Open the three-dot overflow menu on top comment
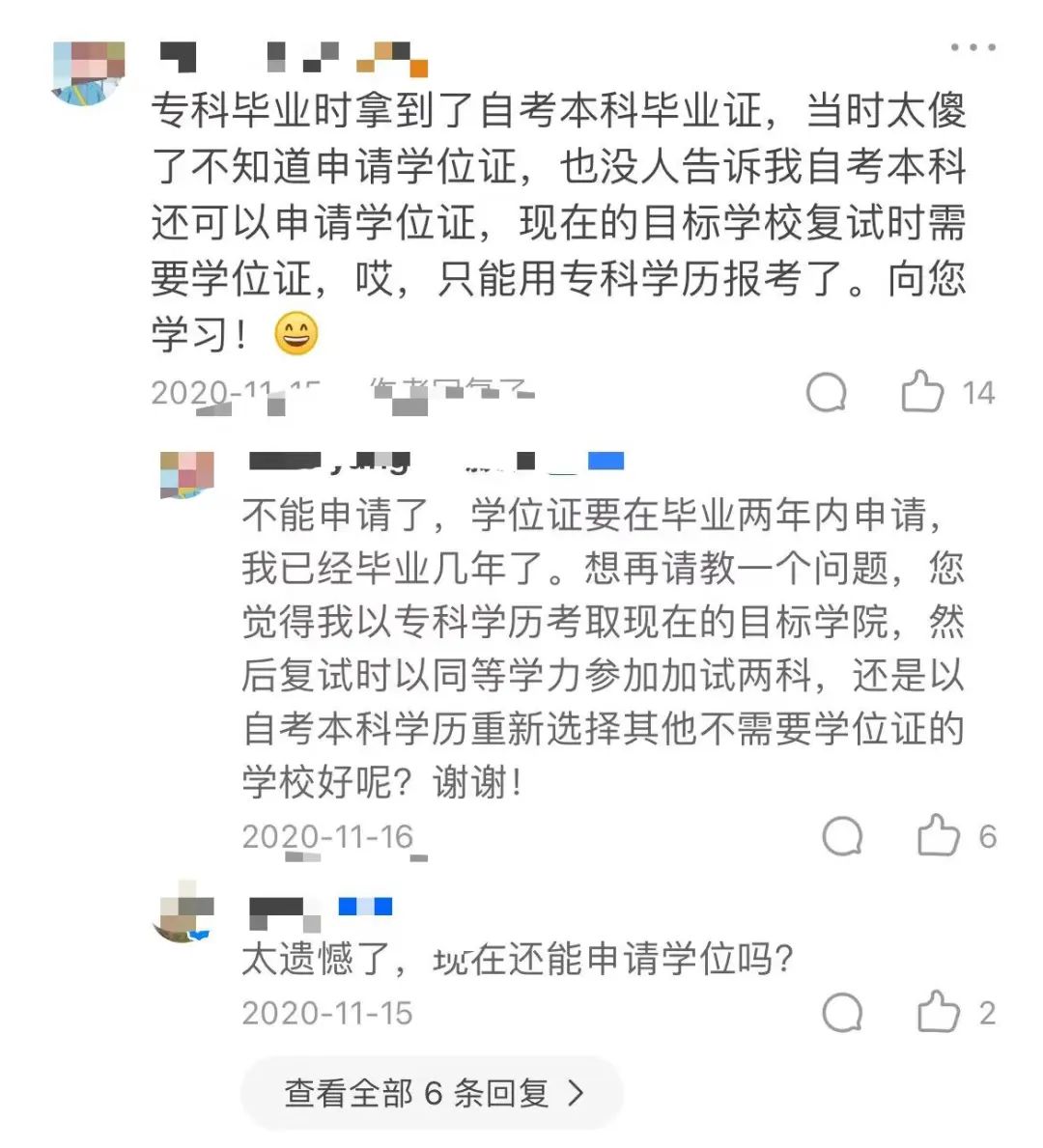 [x=972, y=47]
